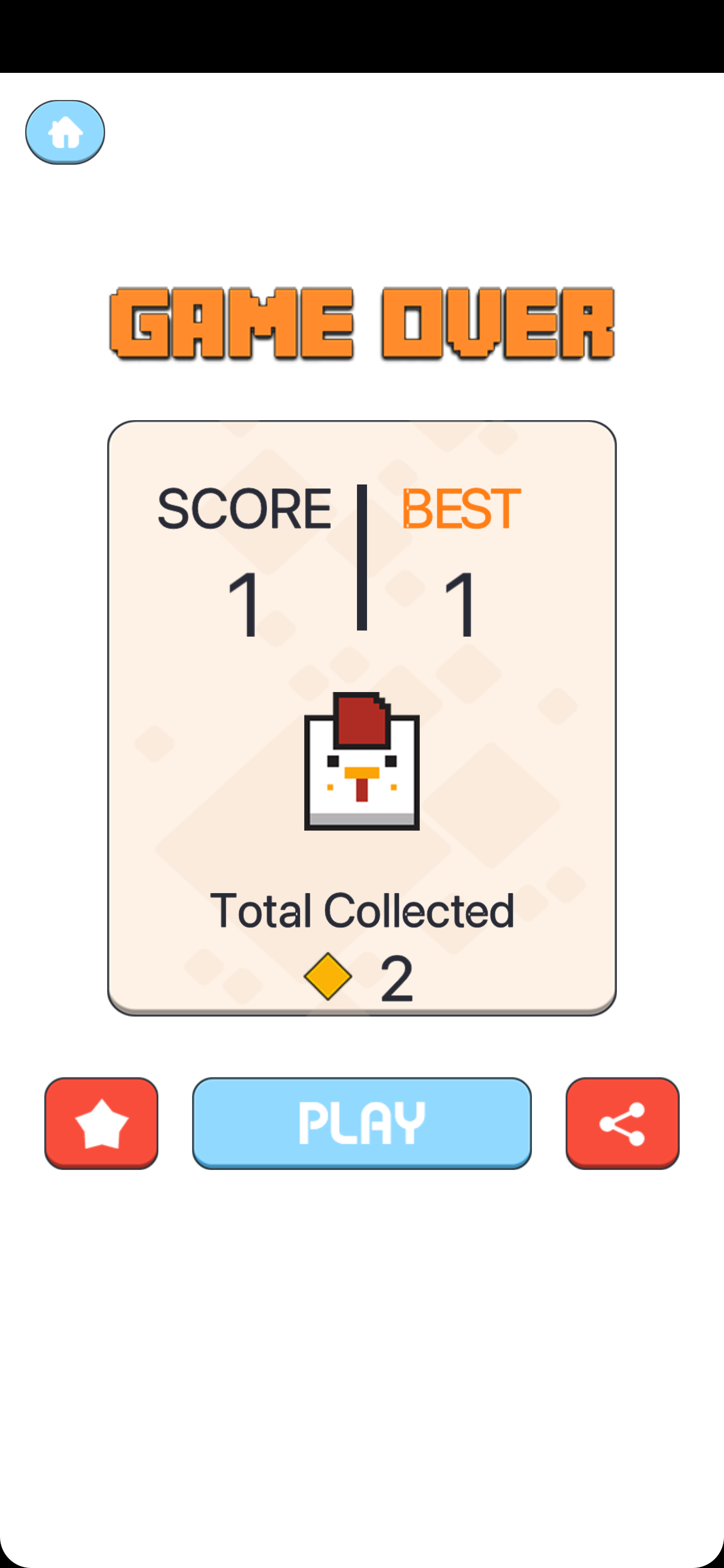Go to the home screen via house icon

point(64,132)
